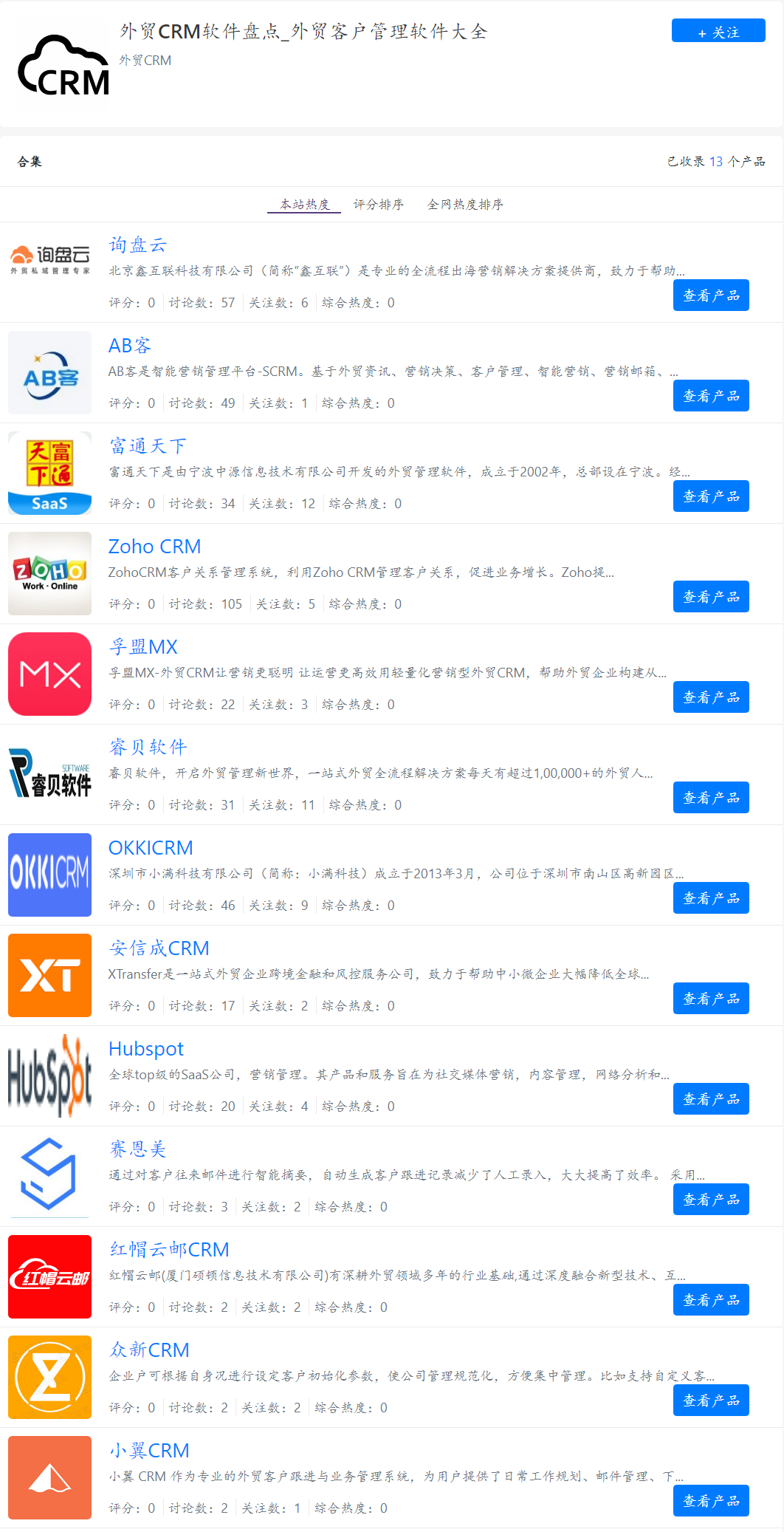Viewport: 784px width, 1532px height.
Task: Open the AB客 logo thumbnail
Action: (49, 372)
